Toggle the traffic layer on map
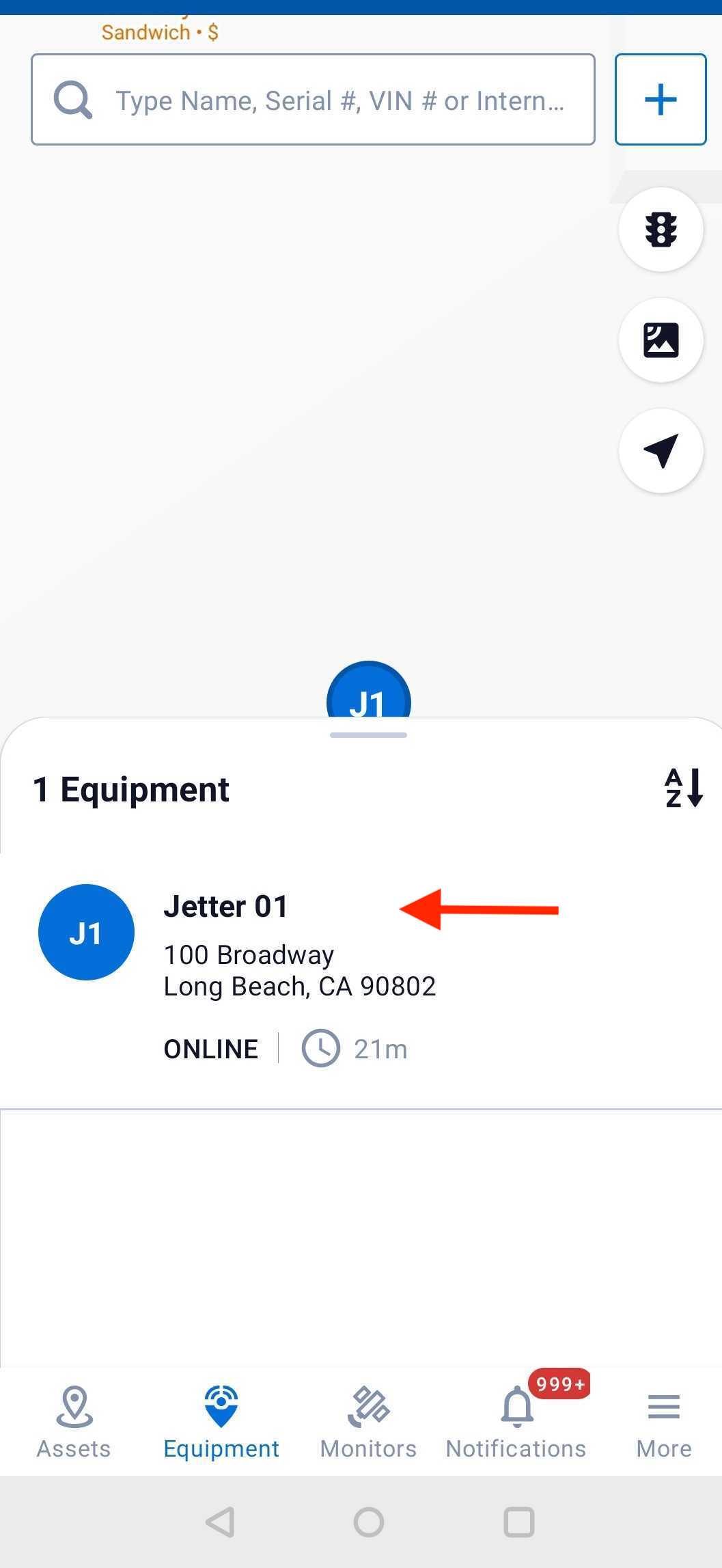This screenshot has height=1568, width=722. click(661, 230)
